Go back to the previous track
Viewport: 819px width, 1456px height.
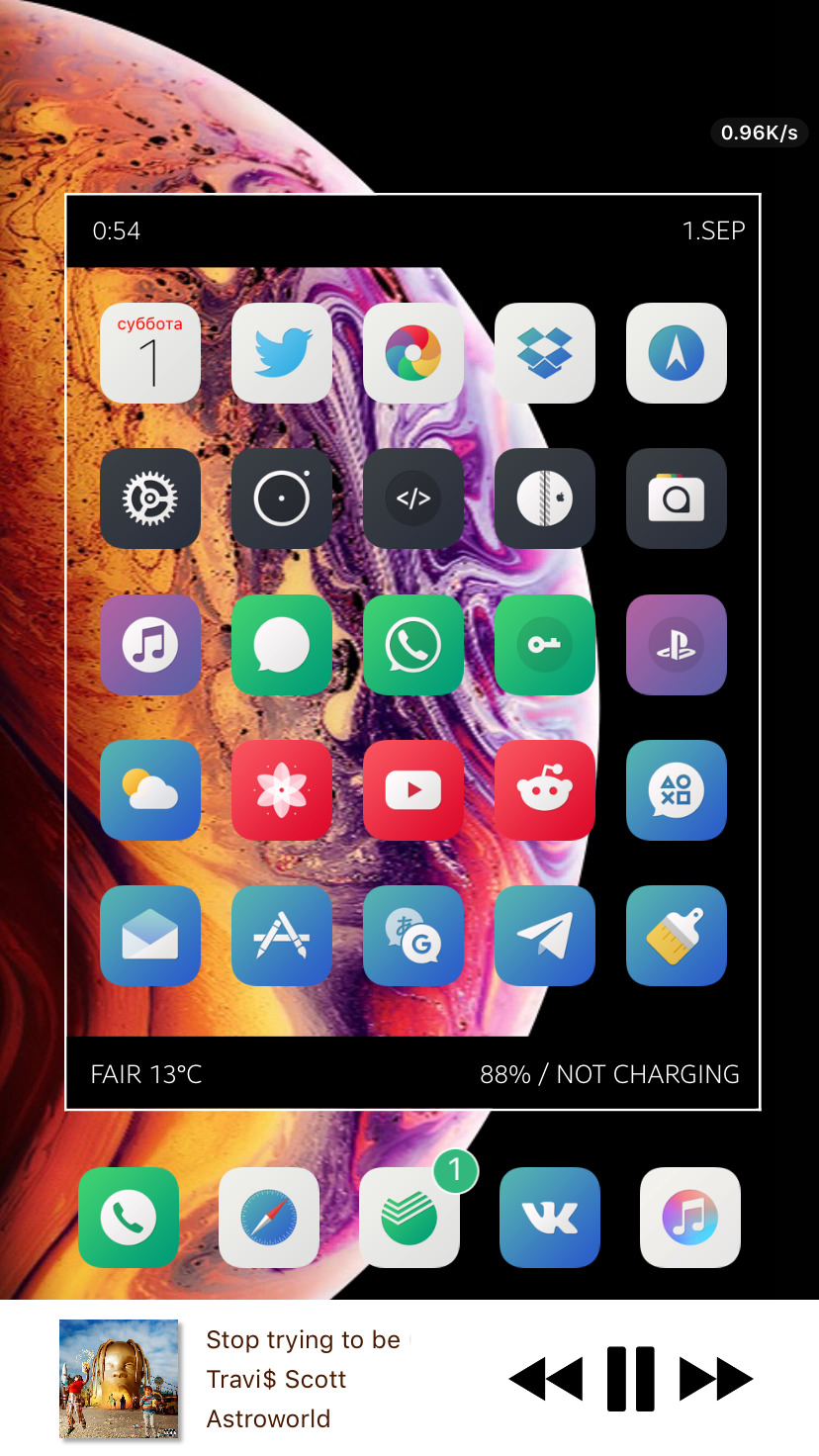click(546, 1378)
